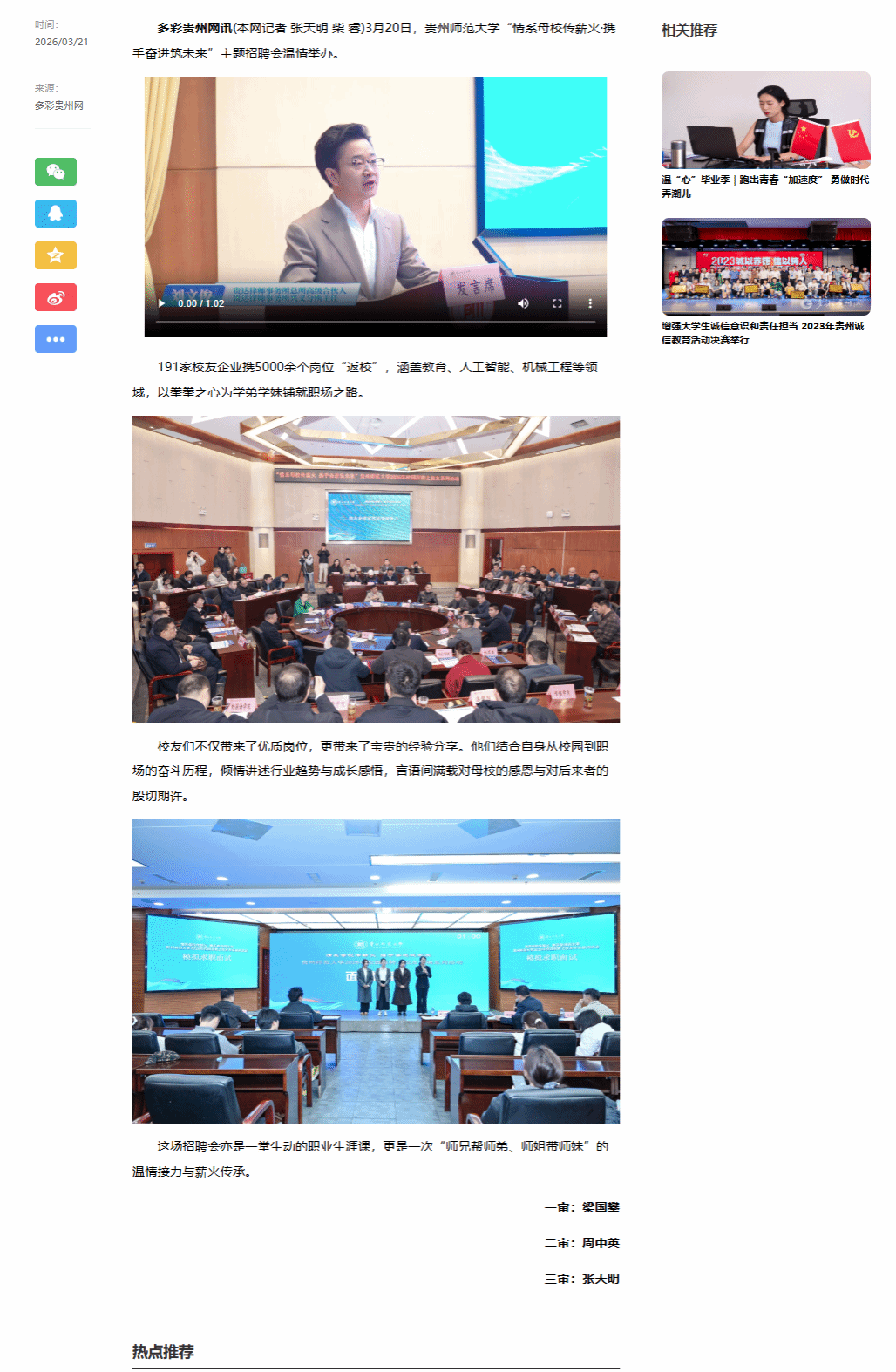Share article to QQ
The height and width of the screenshot is (1372, 896).
pyautogui.click(x=56, y=214)
